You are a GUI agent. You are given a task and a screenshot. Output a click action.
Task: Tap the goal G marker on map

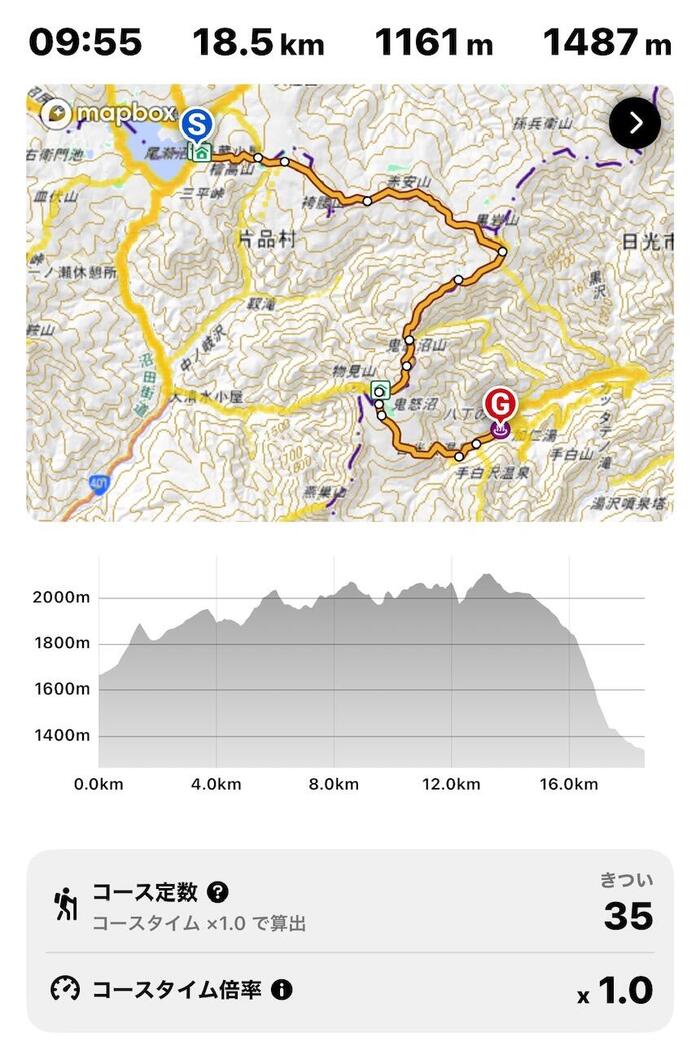(x=503, y=405)
